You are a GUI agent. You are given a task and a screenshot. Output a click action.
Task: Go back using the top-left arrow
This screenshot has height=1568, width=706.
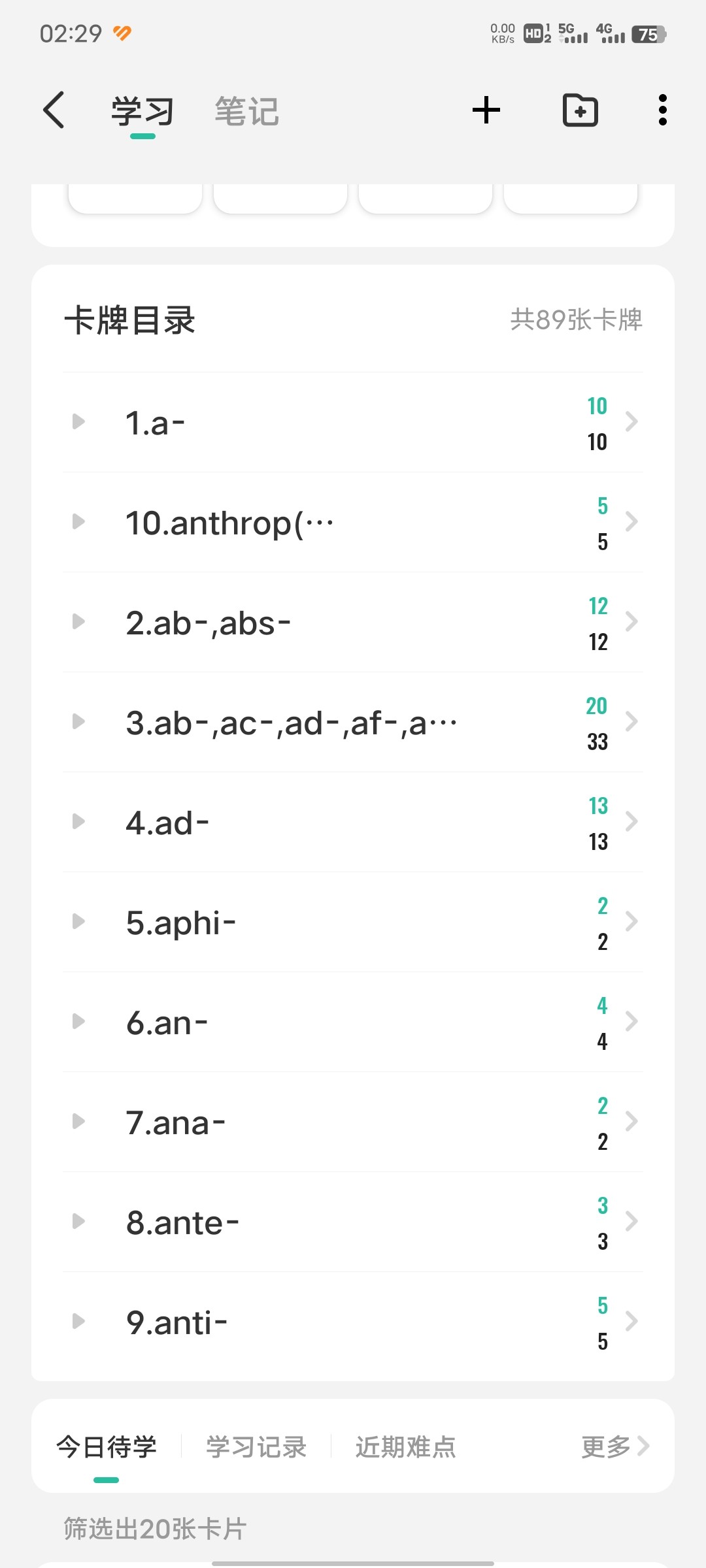54,110
